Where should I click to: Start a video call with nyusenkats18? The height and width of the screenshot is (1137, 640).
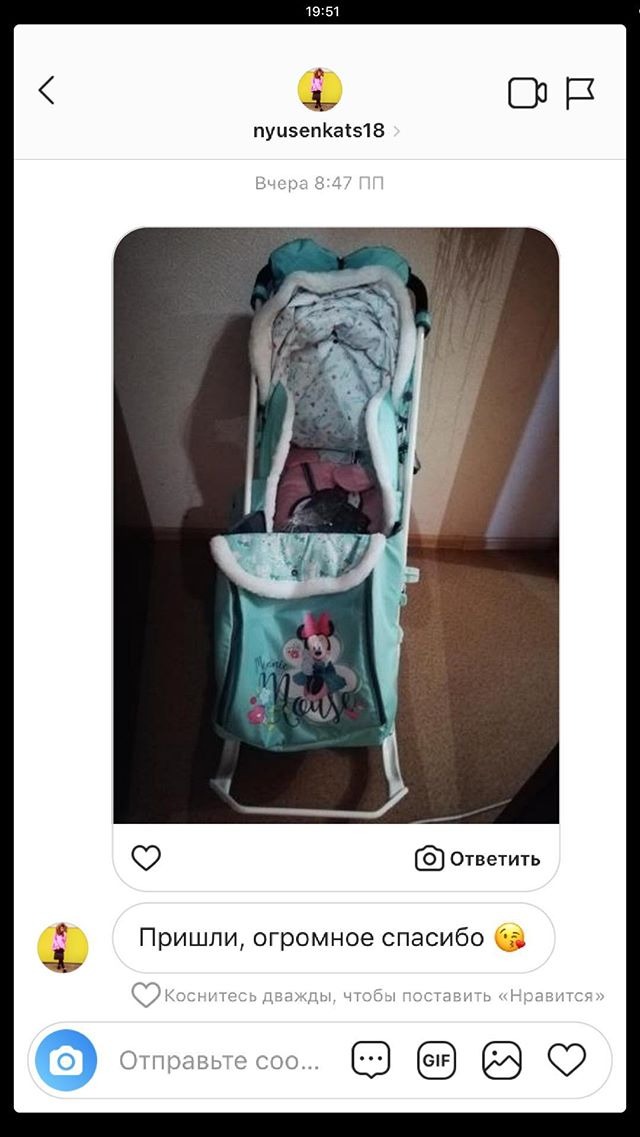pyautogui.click(x=527, y=93)
